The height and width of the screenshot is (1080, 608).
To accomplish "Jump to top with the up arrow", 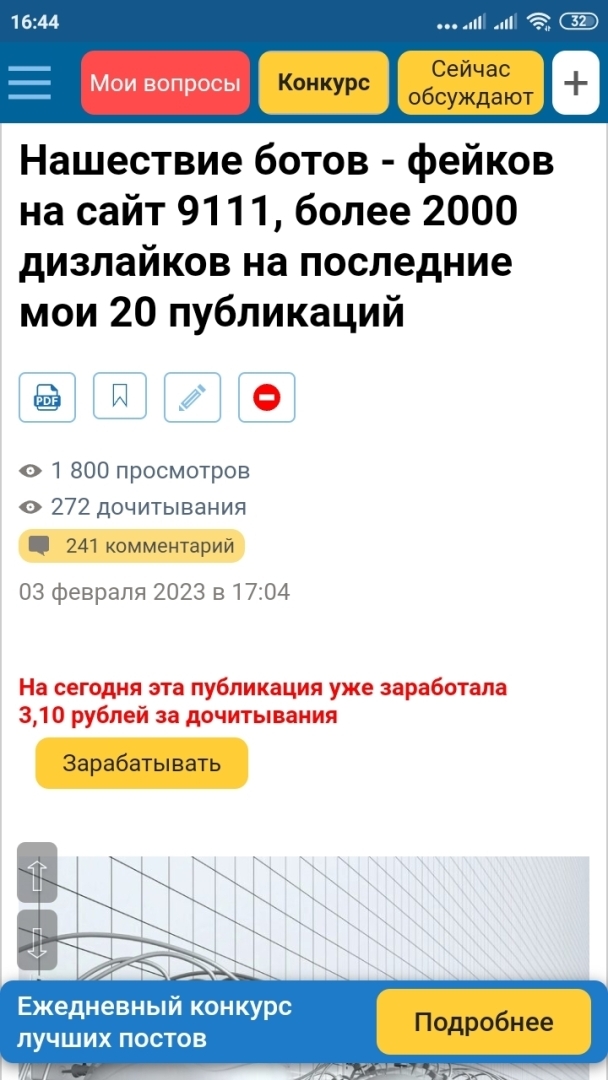I will [38, 873].
